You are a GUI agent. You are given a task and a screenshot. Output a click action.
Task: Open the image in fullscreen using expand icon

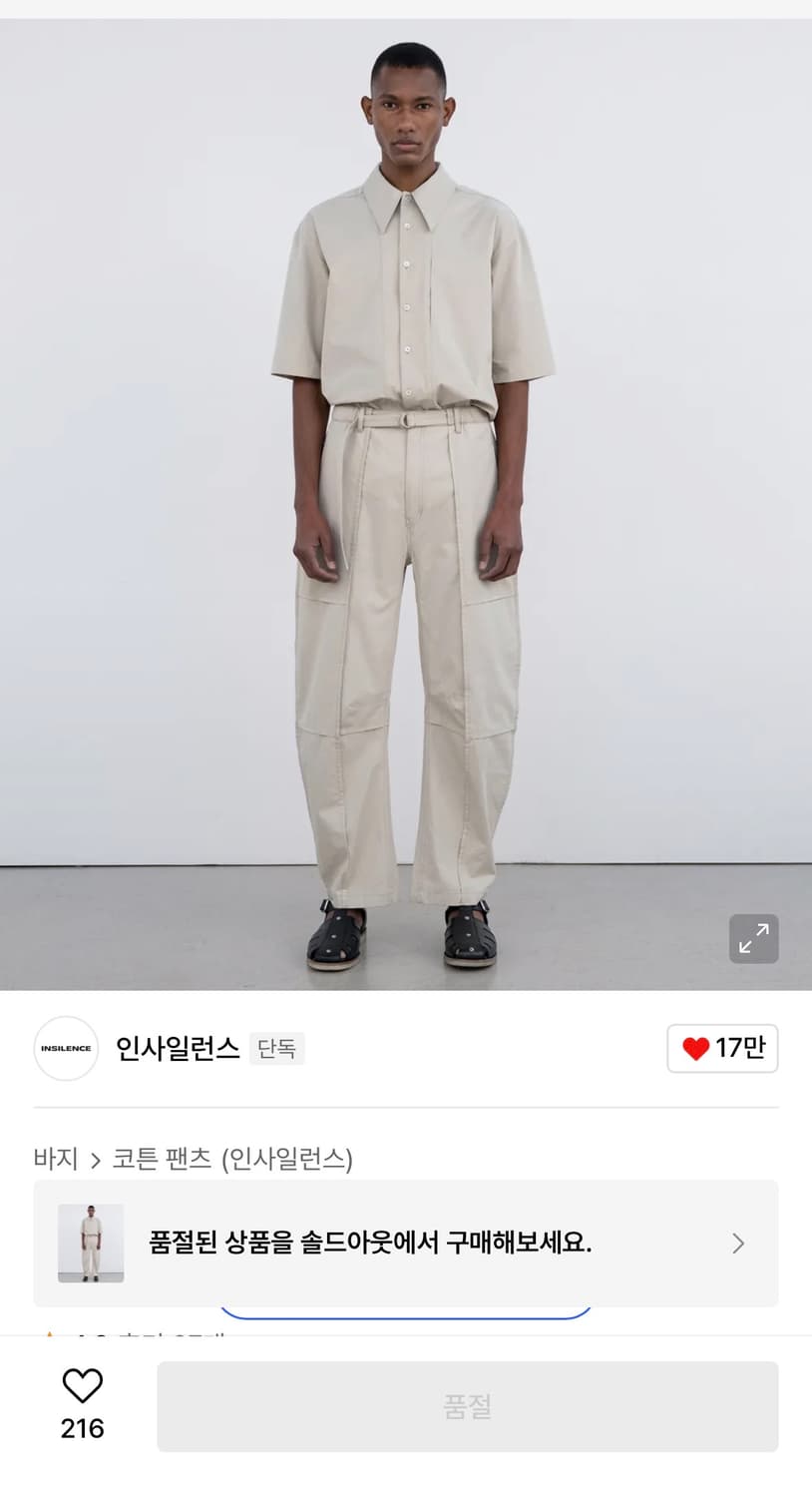(754, 938)
